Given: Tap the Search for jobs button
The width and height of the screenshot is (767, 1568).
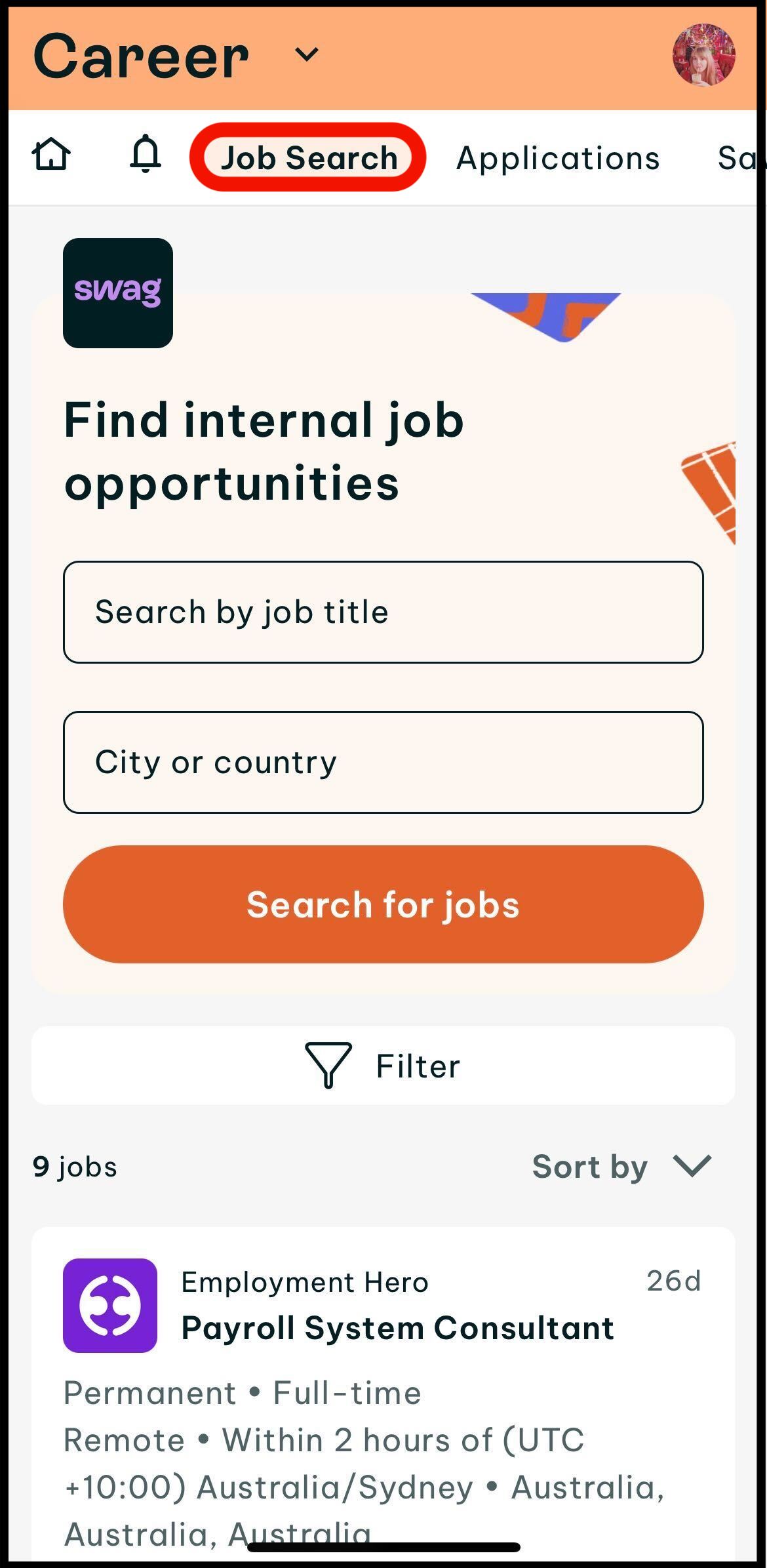Looking at the screenshot, I should 383,904.
